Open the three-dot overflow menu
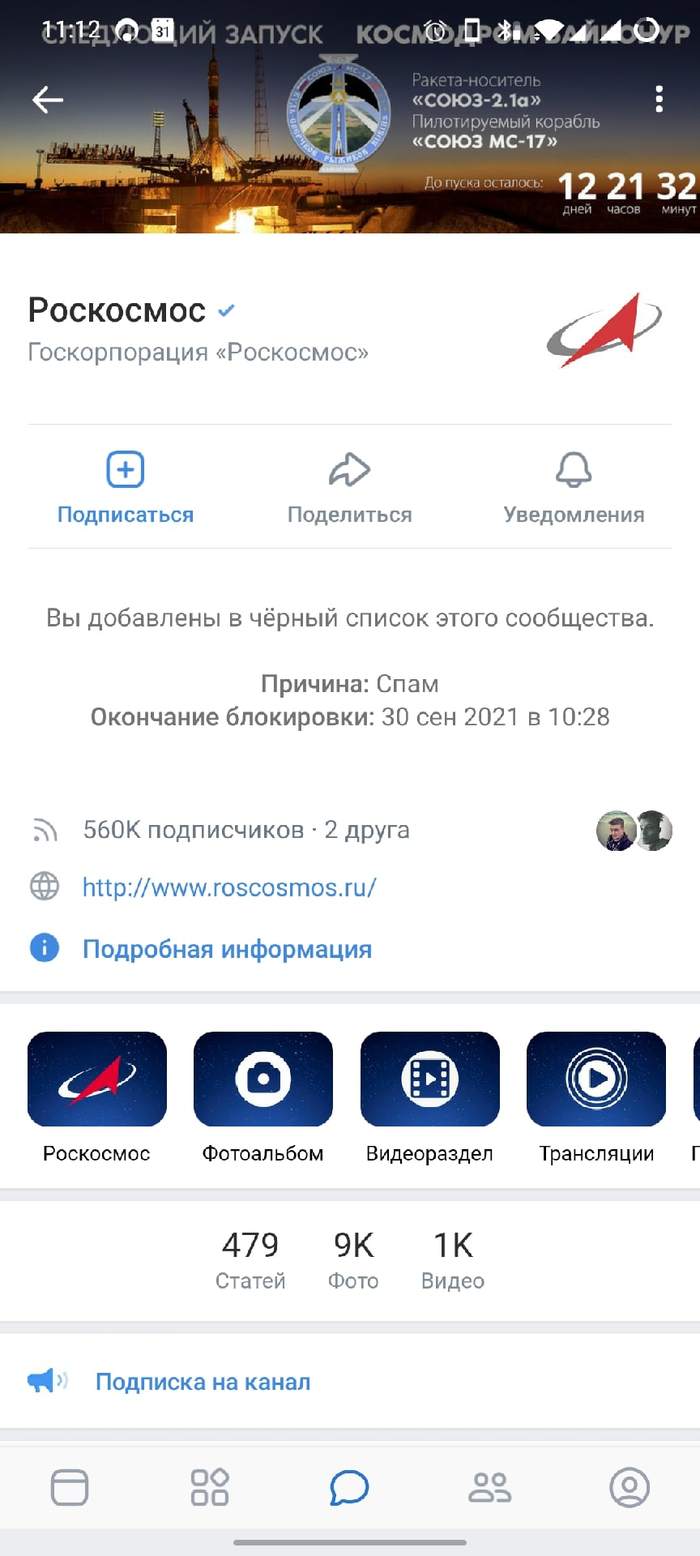 coord(658,99)
